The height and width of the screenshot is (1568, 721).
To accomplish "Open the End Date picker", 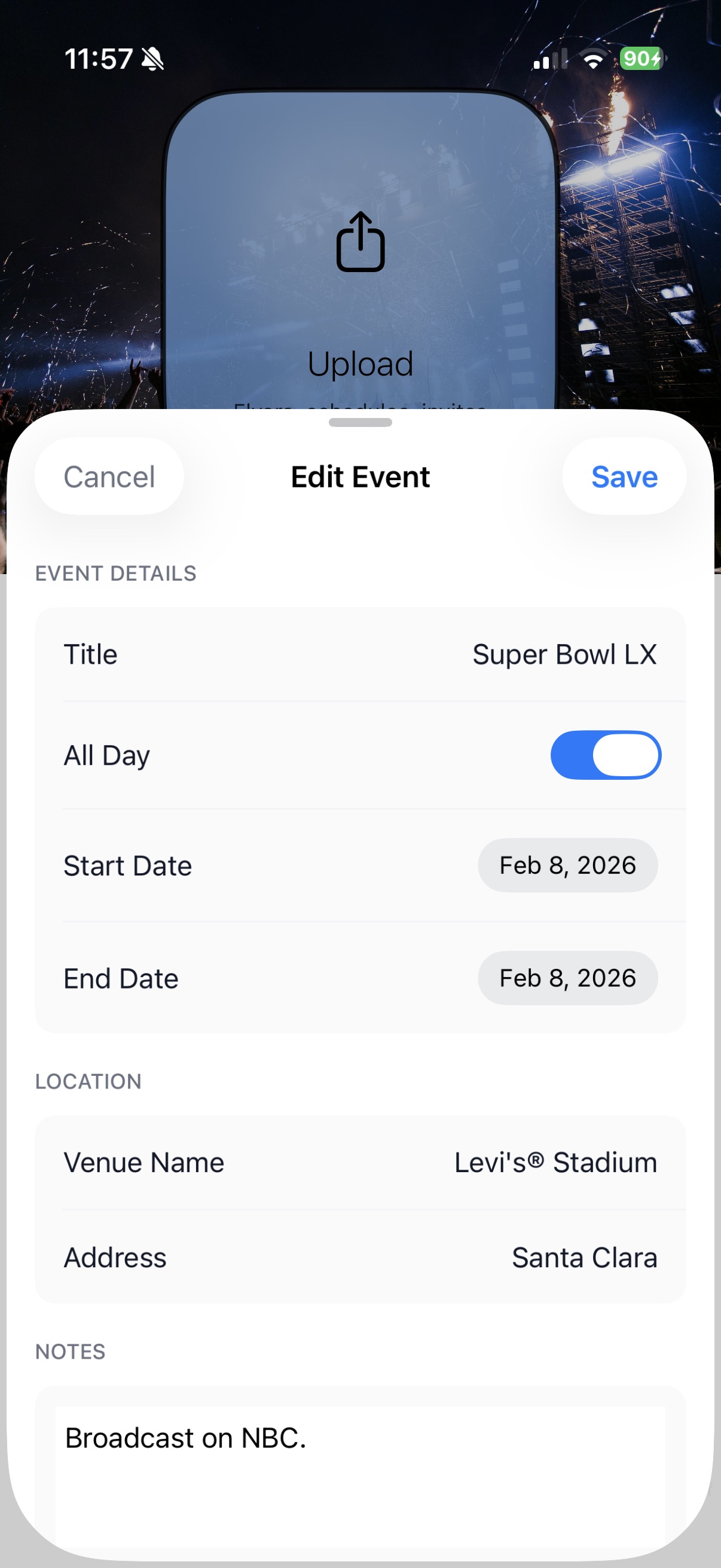I will coord(567,978).
